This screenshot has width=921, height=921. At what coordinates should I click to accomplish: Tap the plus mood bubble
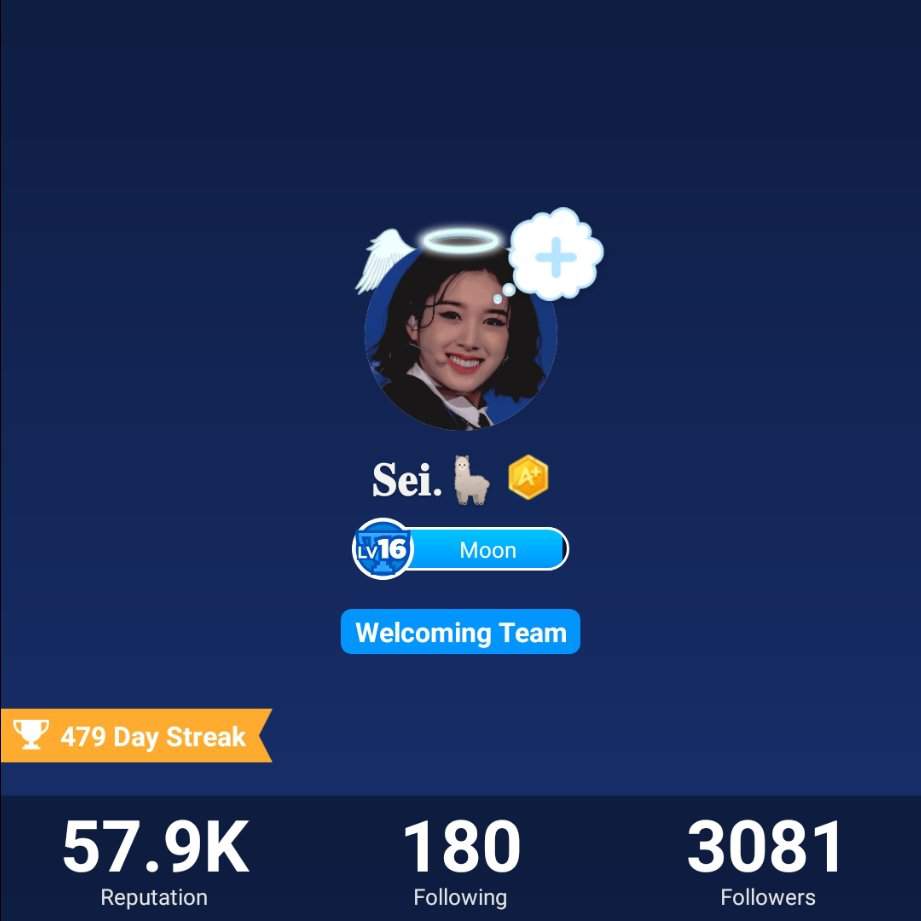coord(556,256)
